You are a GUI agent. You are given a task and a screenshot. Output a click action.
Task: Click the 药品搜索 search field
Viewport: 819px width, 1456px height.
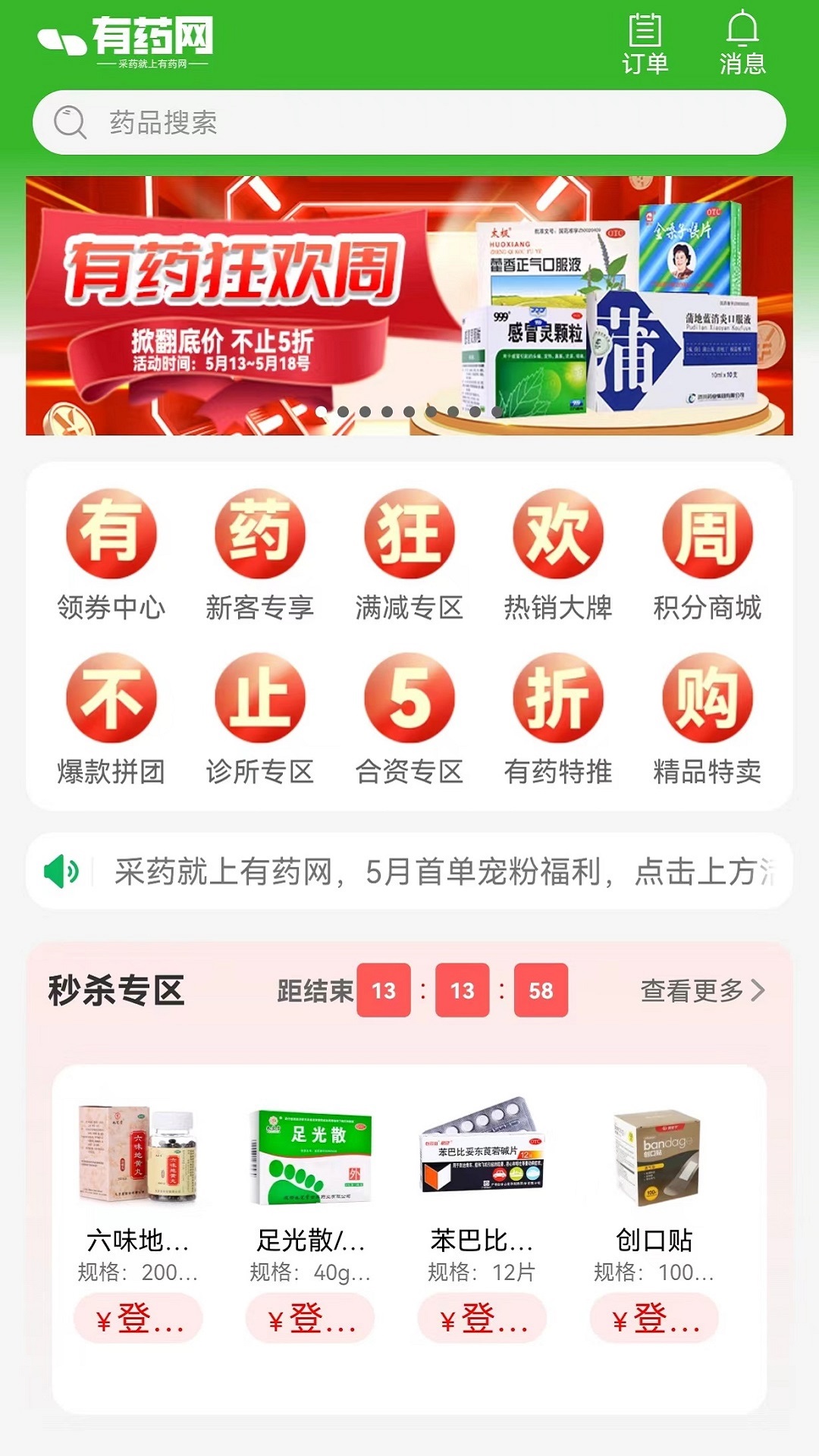click(x=409, y=123)
